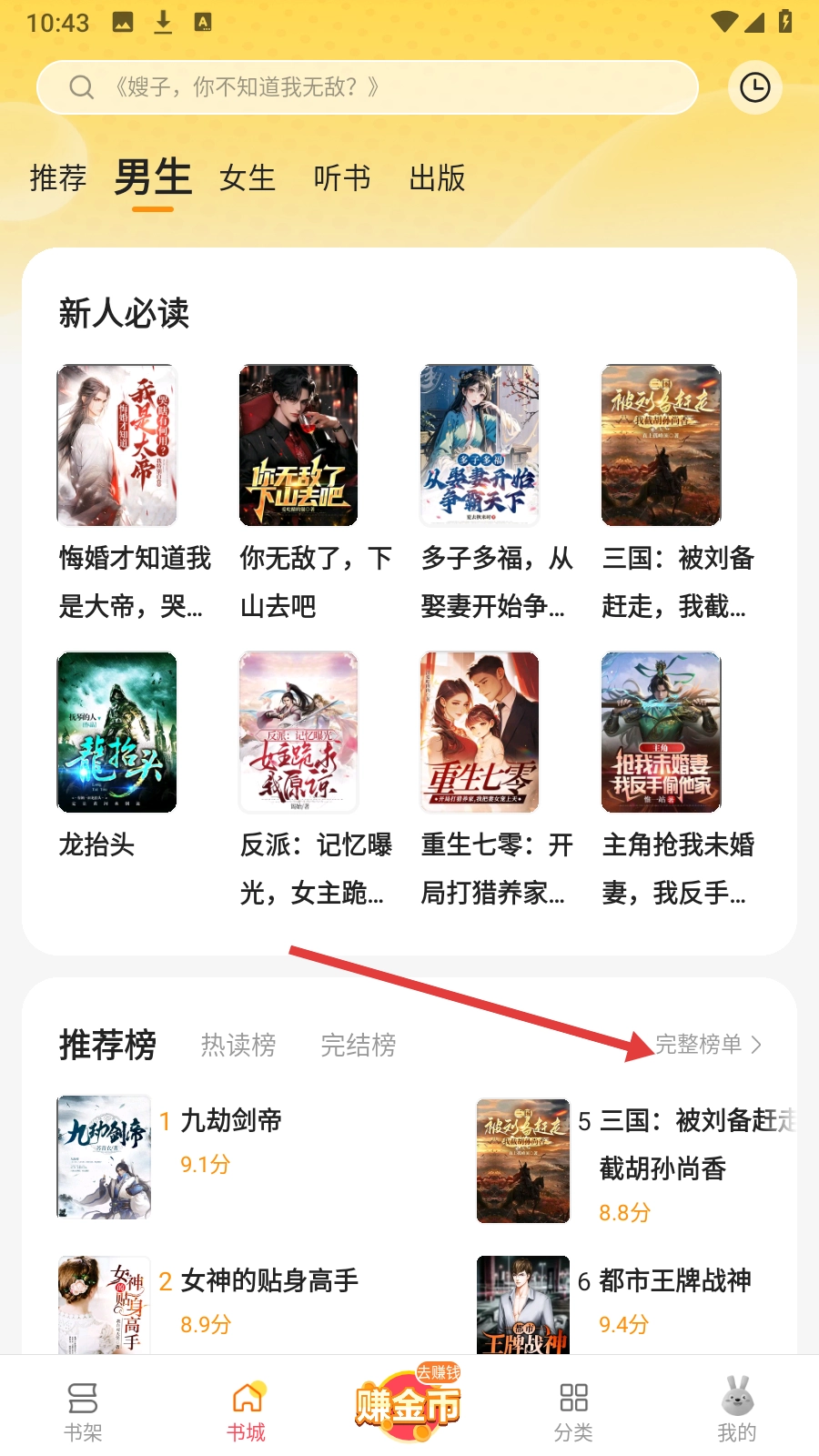Open the book 重生七零：开局打猎养家
Image resolution: width=819 pixels, height=1456 pixels.
point(480,733)
